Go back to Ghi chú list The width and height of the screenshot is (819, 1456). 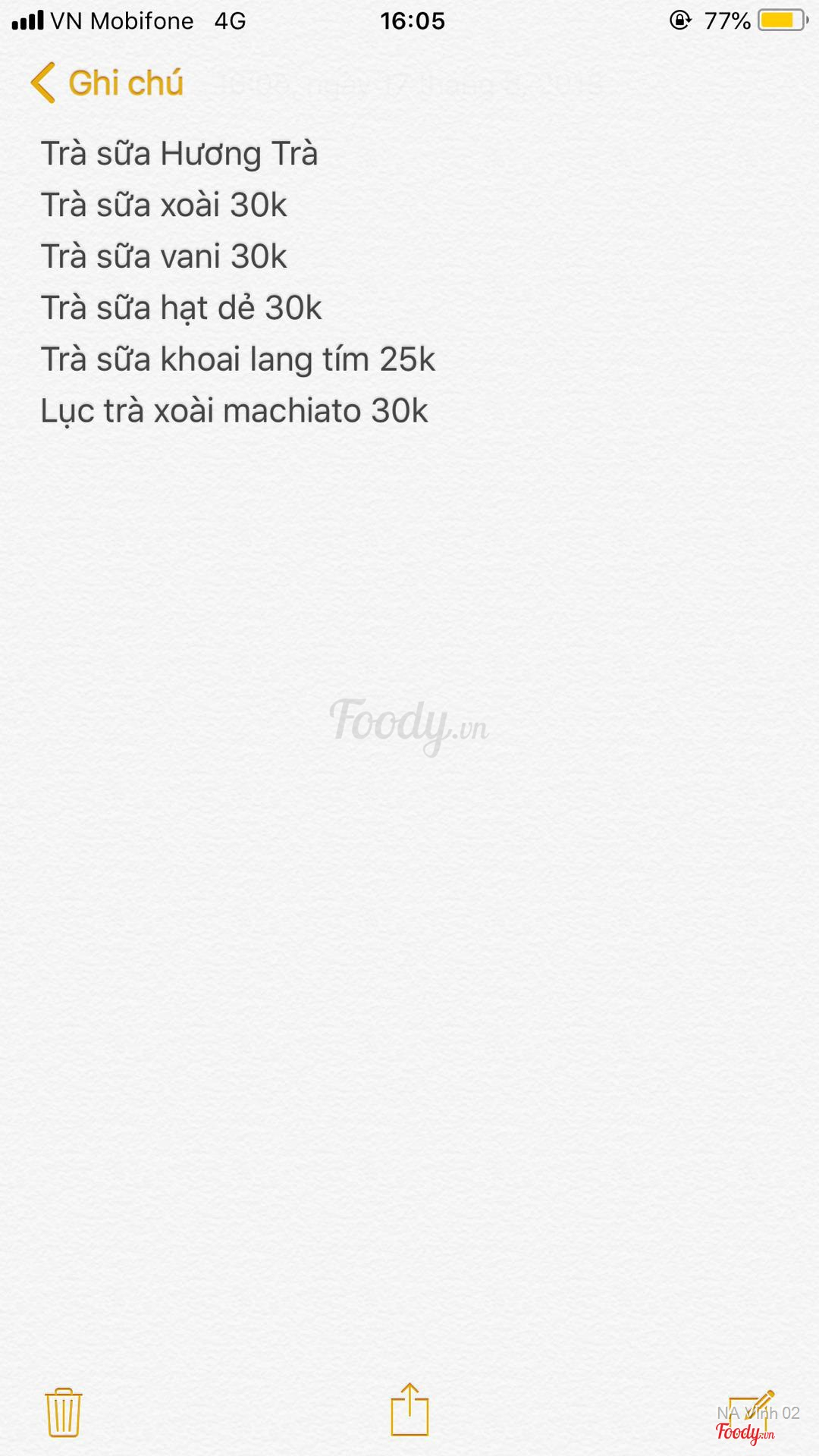coord(108,83)
